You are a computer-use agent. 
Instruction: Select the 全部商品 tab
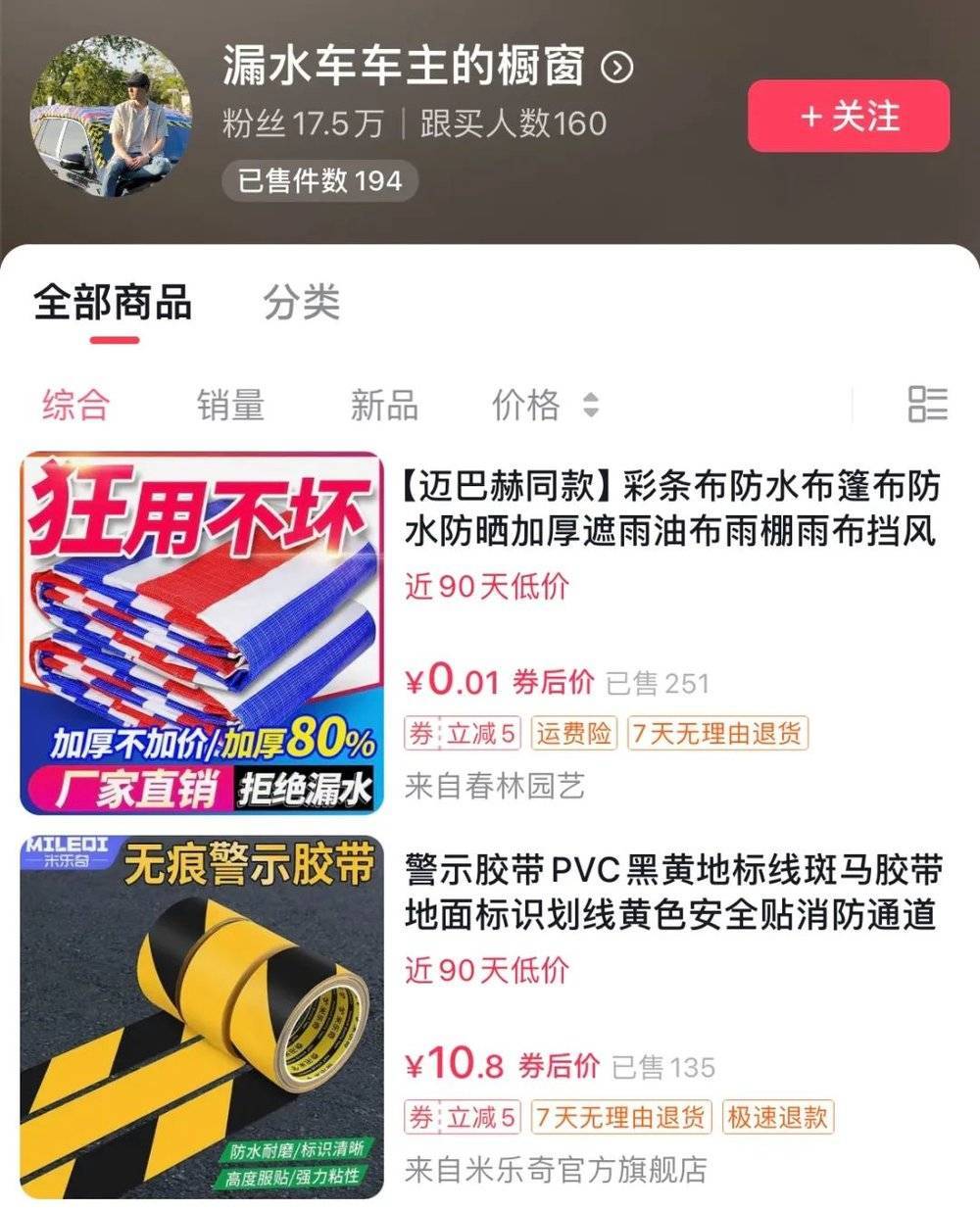(113, 303)
